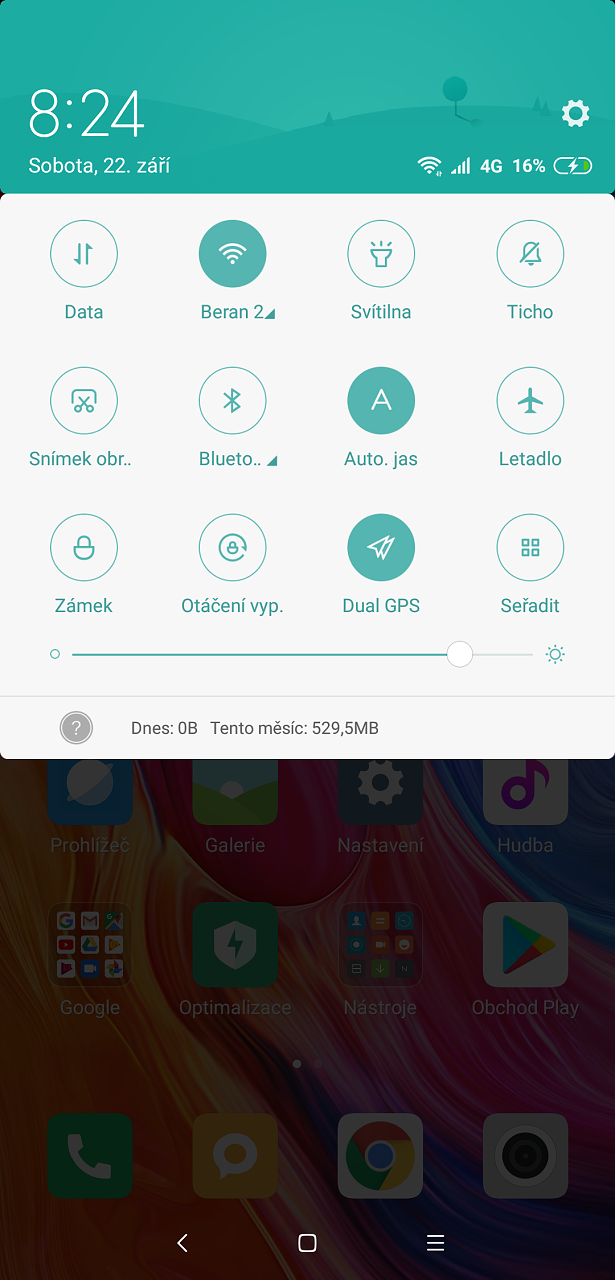Toggle the Otáčení vyp. rotation tile
615x1280 pixels.
click(233, 548)
